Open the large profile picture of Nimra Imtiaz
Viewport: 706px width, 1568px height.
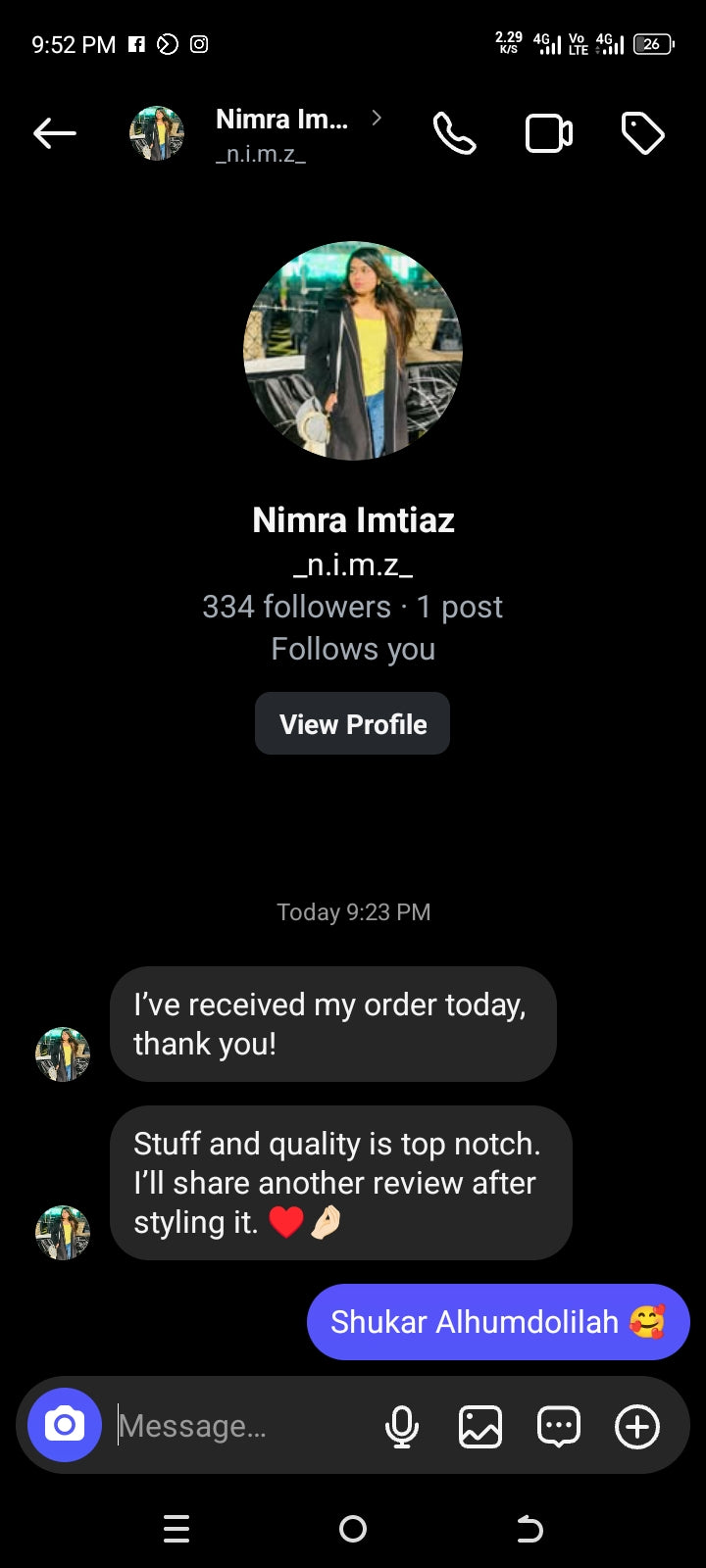(x=353, y=351)
